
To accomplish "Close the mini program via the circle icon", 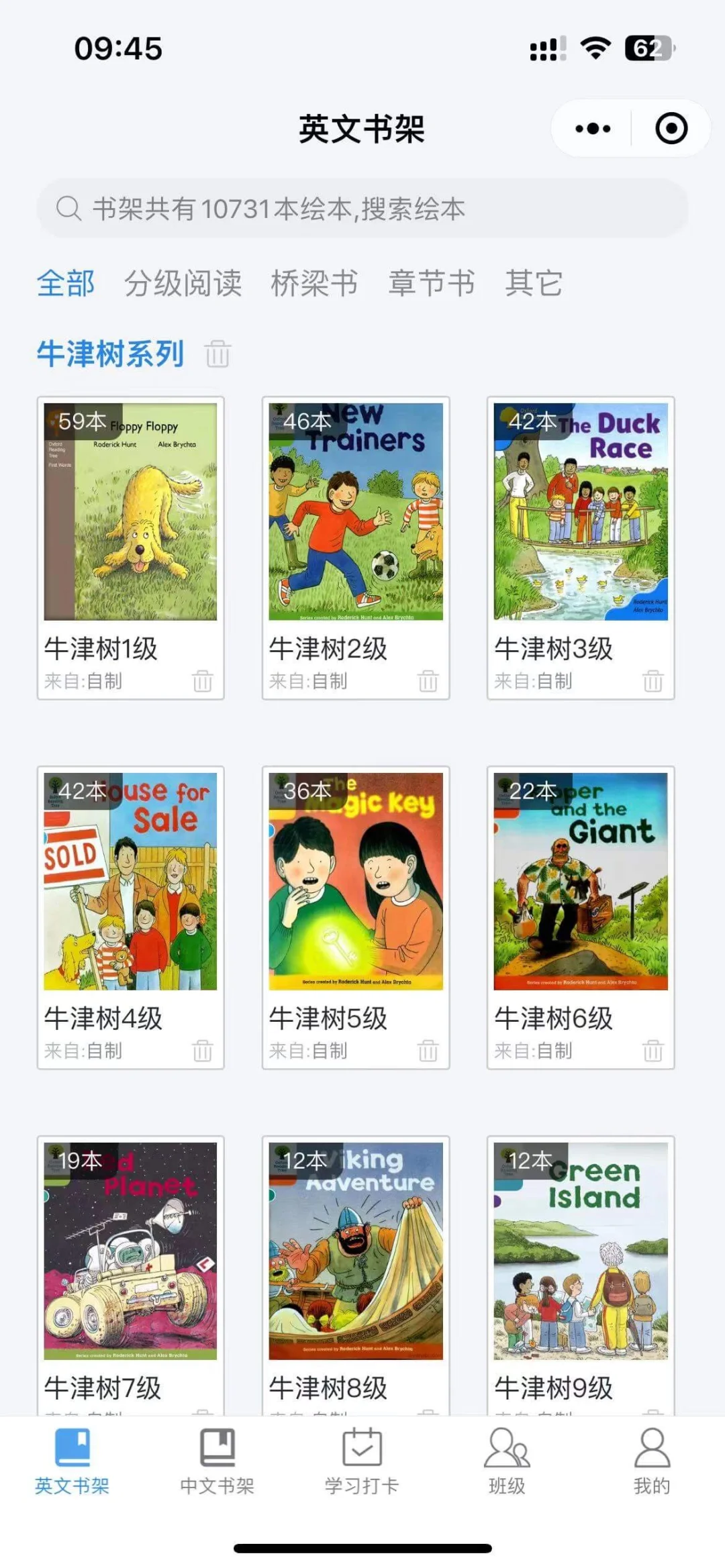I will point(671,128).
